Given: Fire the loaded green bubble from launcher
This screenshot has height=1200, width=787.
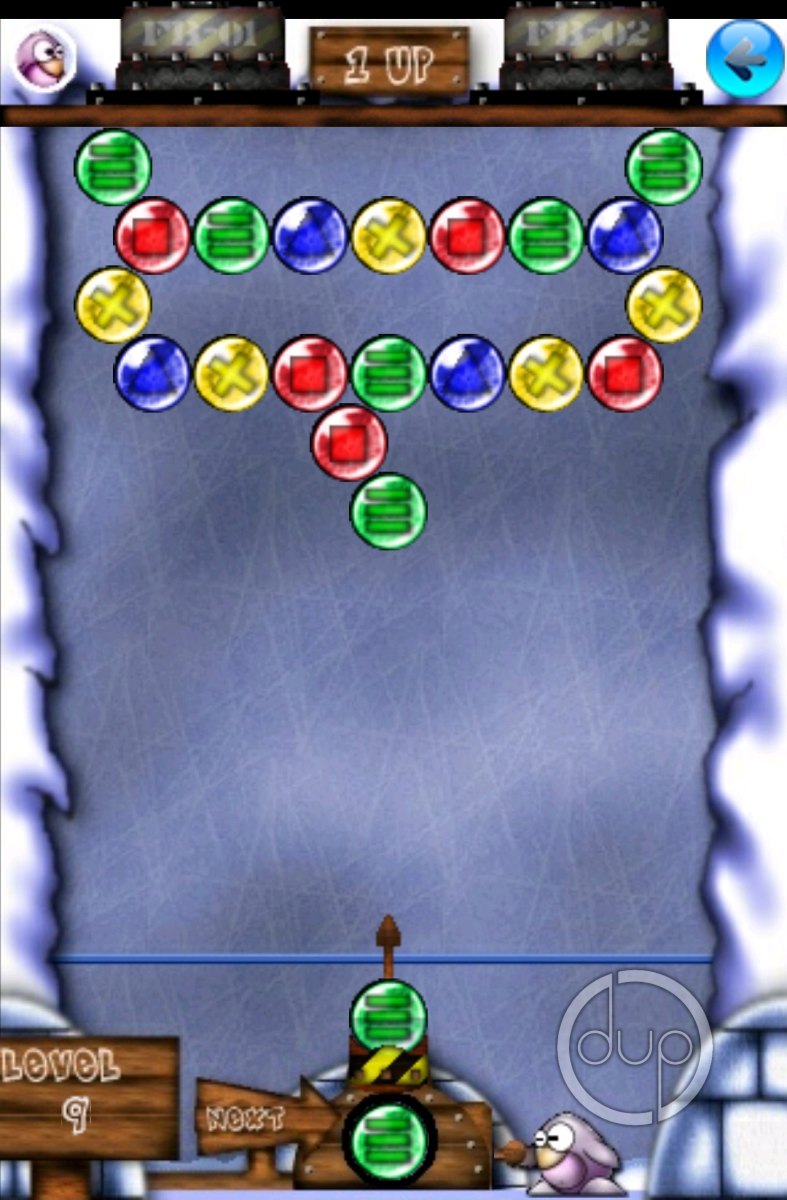Looking at the screenshot, I should [388, 1016].
